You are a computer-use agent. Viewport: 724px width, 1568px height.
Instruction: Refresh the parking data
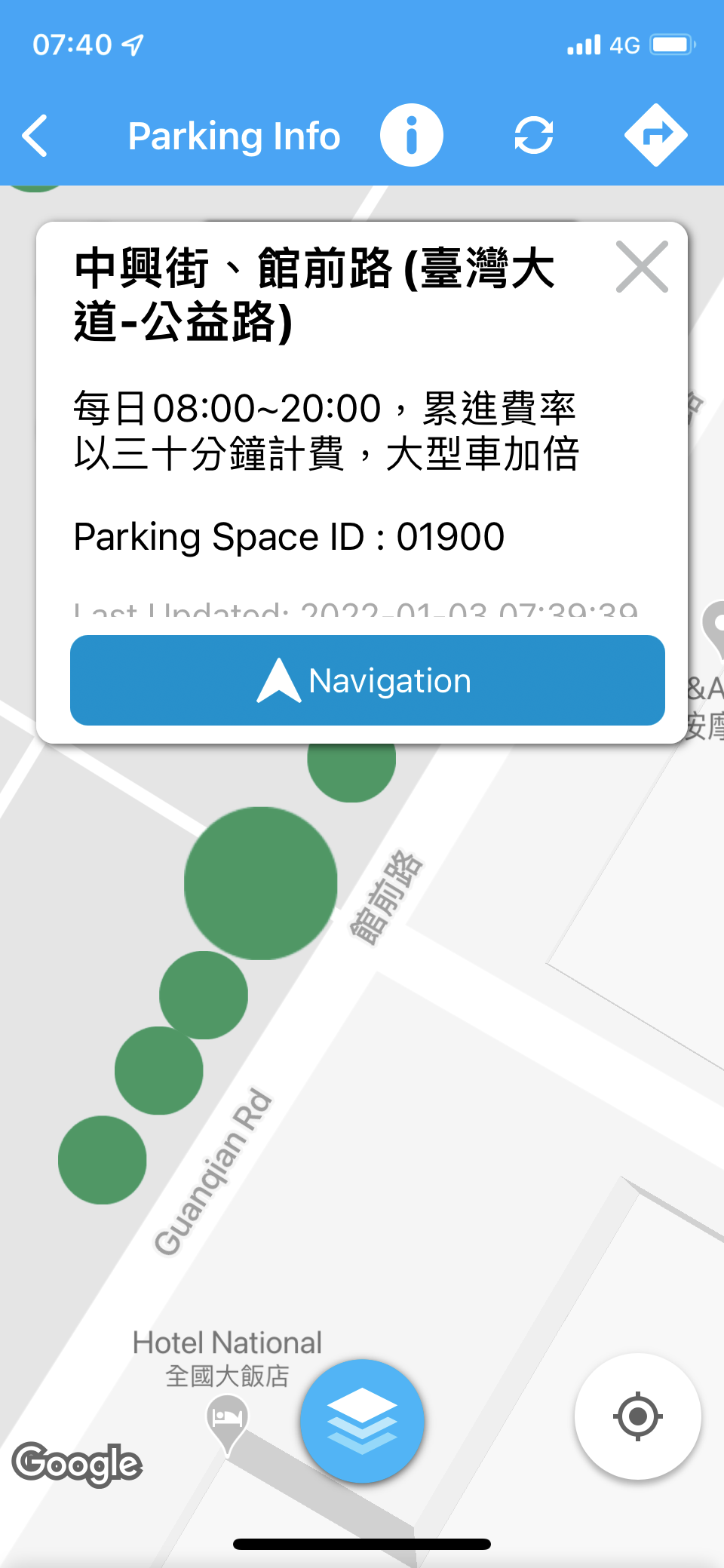coord(534,136)
